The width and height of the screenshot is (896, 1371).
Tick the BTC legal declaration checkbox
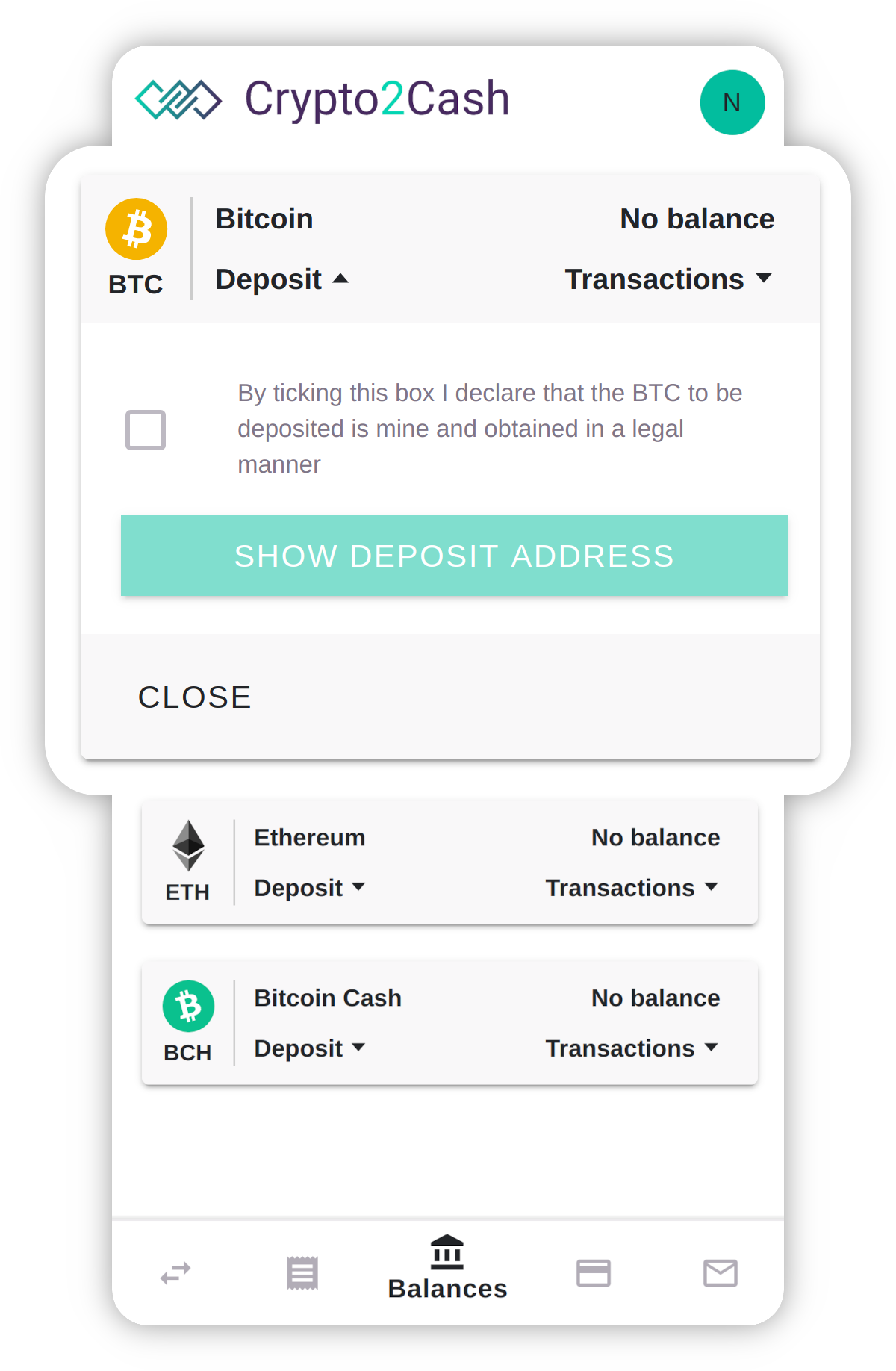click(146, 429)
